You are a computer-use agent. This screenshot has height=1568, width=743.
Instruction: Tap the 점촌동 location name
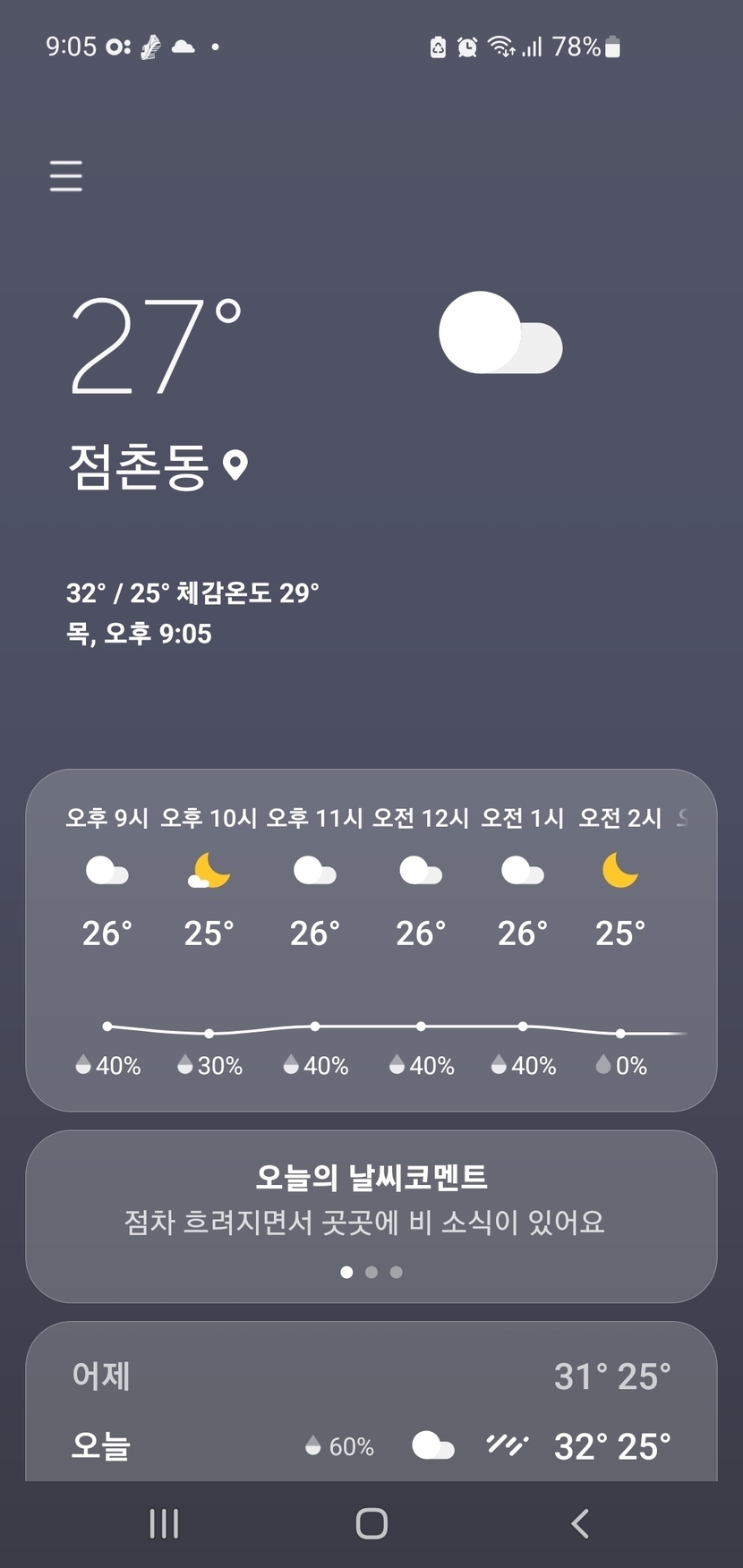click(140, 466)
